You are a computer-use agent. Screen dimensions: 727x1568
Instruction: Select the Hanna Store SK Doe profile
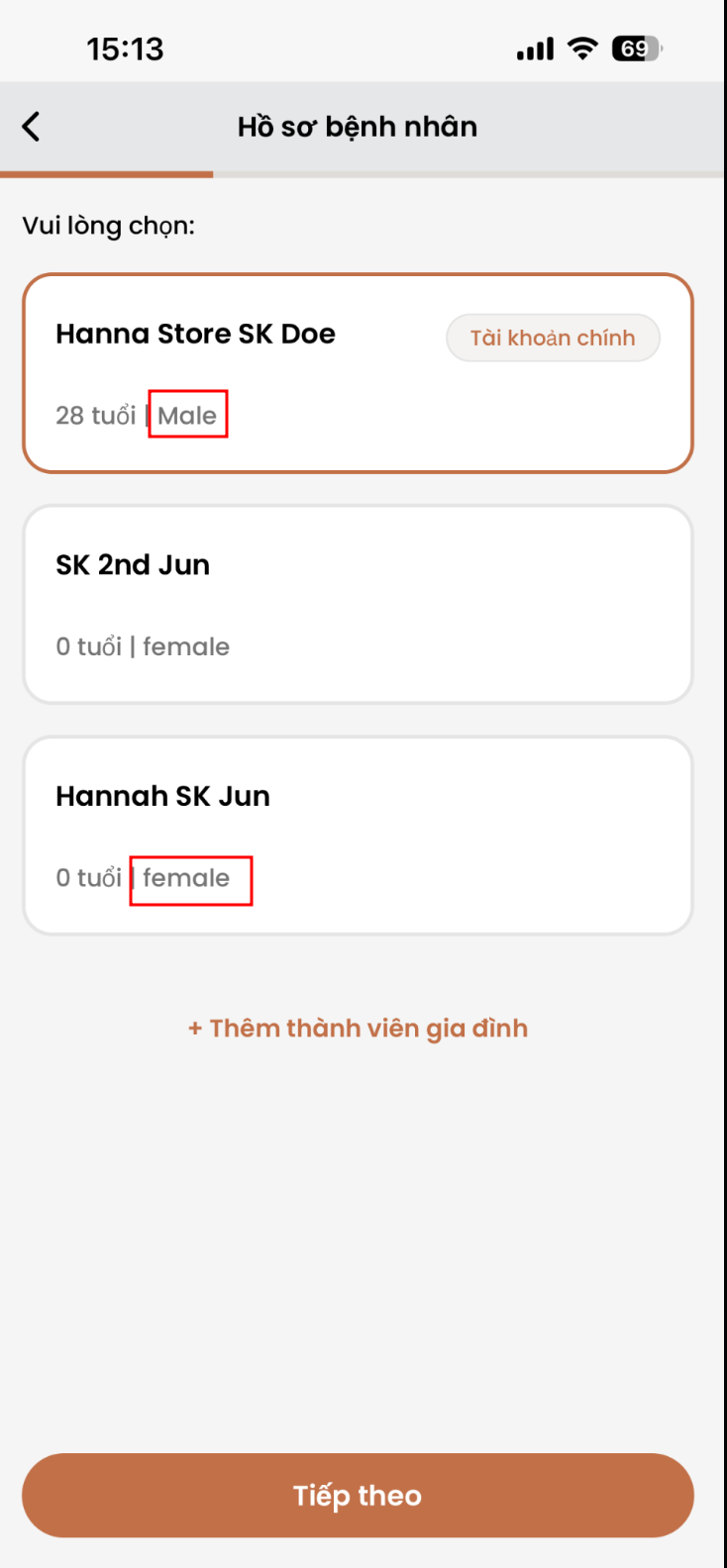coord(358,373)
